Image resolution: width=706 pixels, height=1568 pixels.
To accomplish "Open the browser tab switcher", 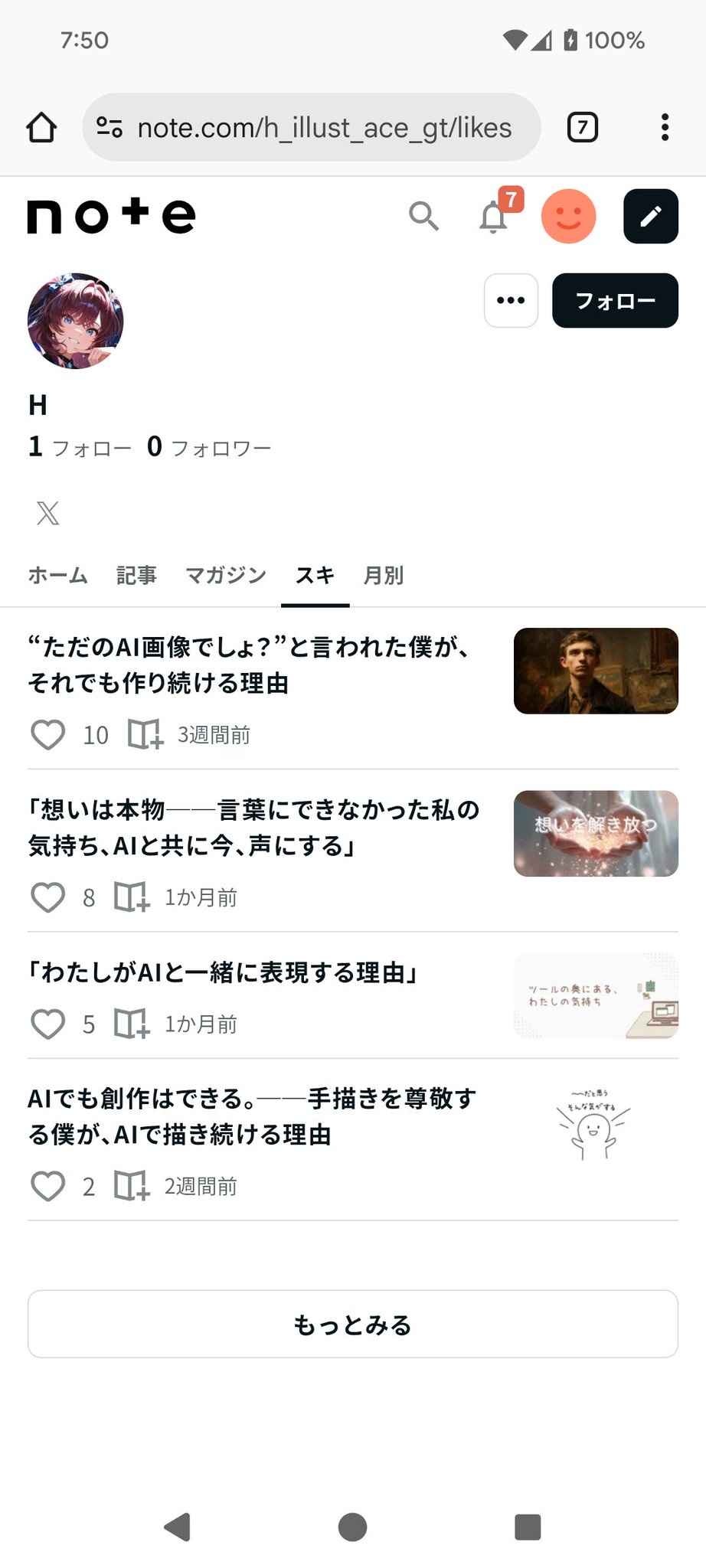I will pyautogui.click(x=582, y=127).
